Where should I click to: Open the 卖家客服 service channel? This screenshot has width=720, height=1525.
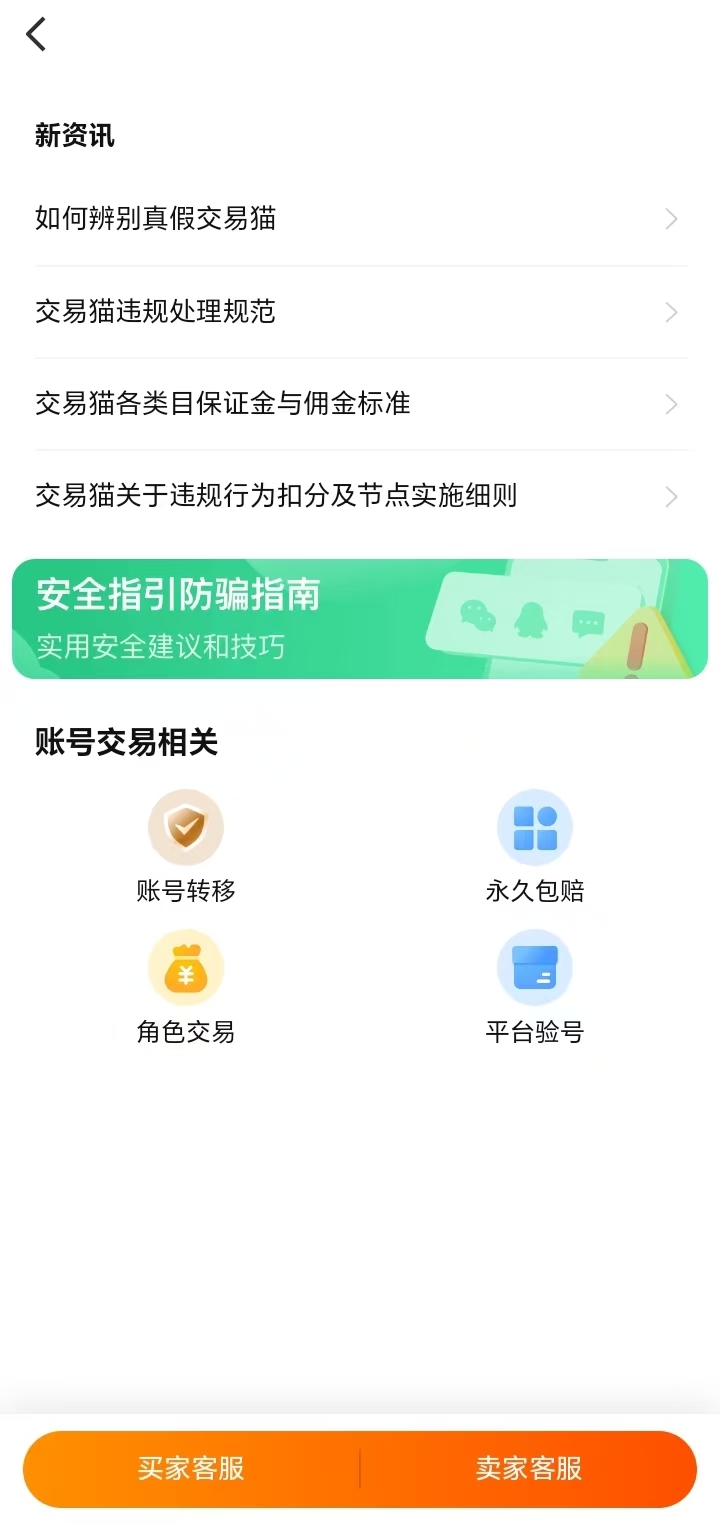(x=527, y=1469)
